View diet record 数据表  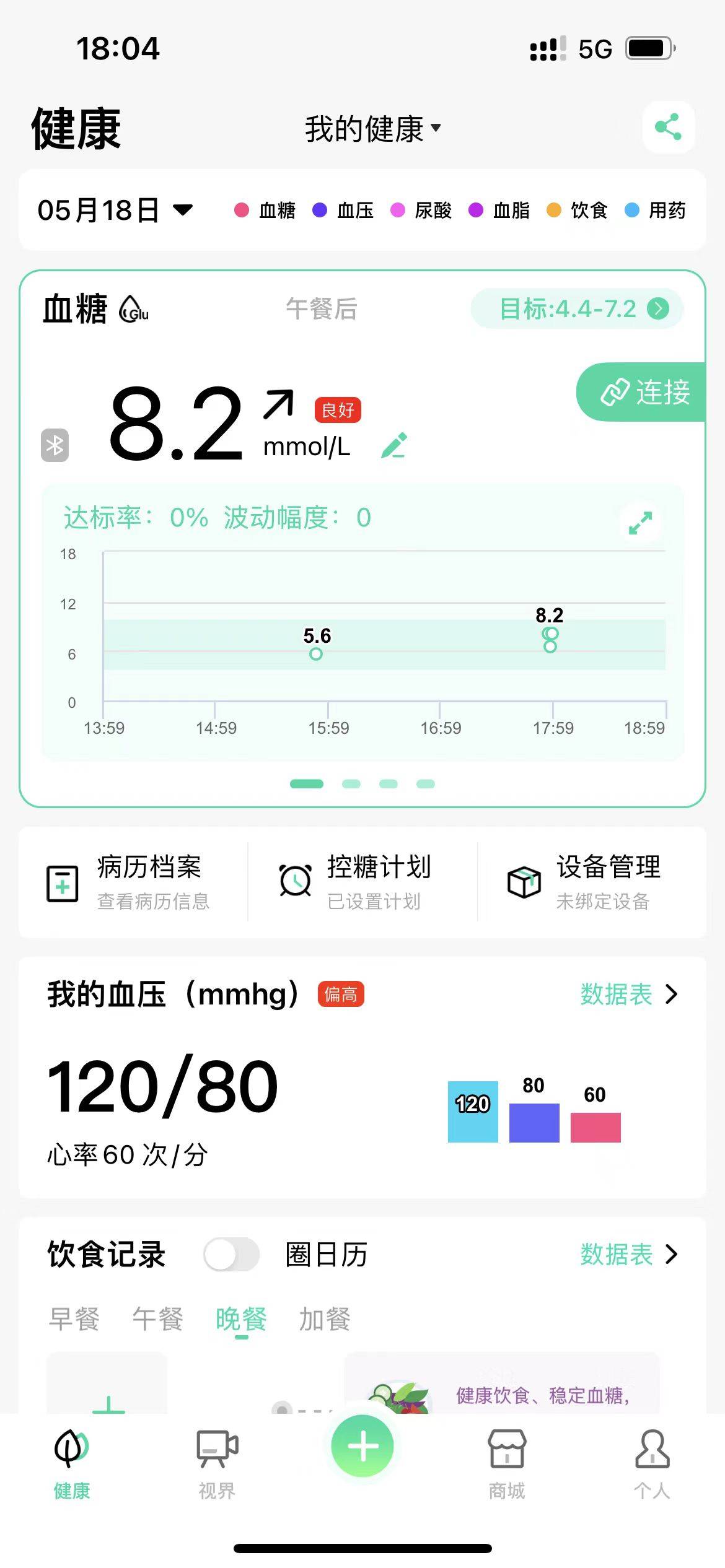628,1255
